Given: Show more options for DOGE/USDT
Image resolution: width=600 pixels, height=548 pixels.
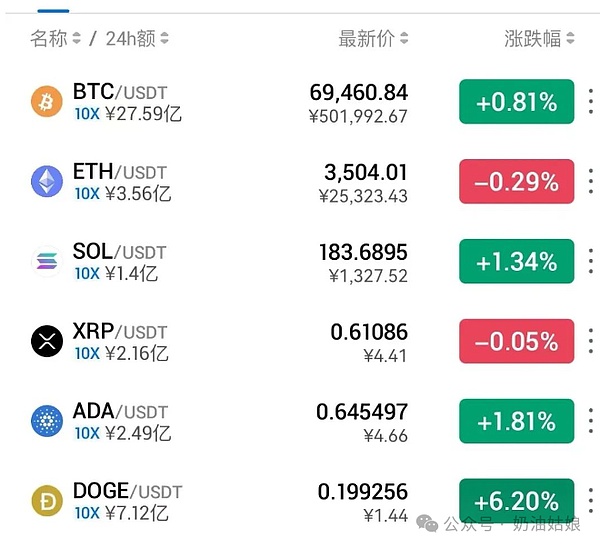Looking at the screenshot, I should [591, 500].
